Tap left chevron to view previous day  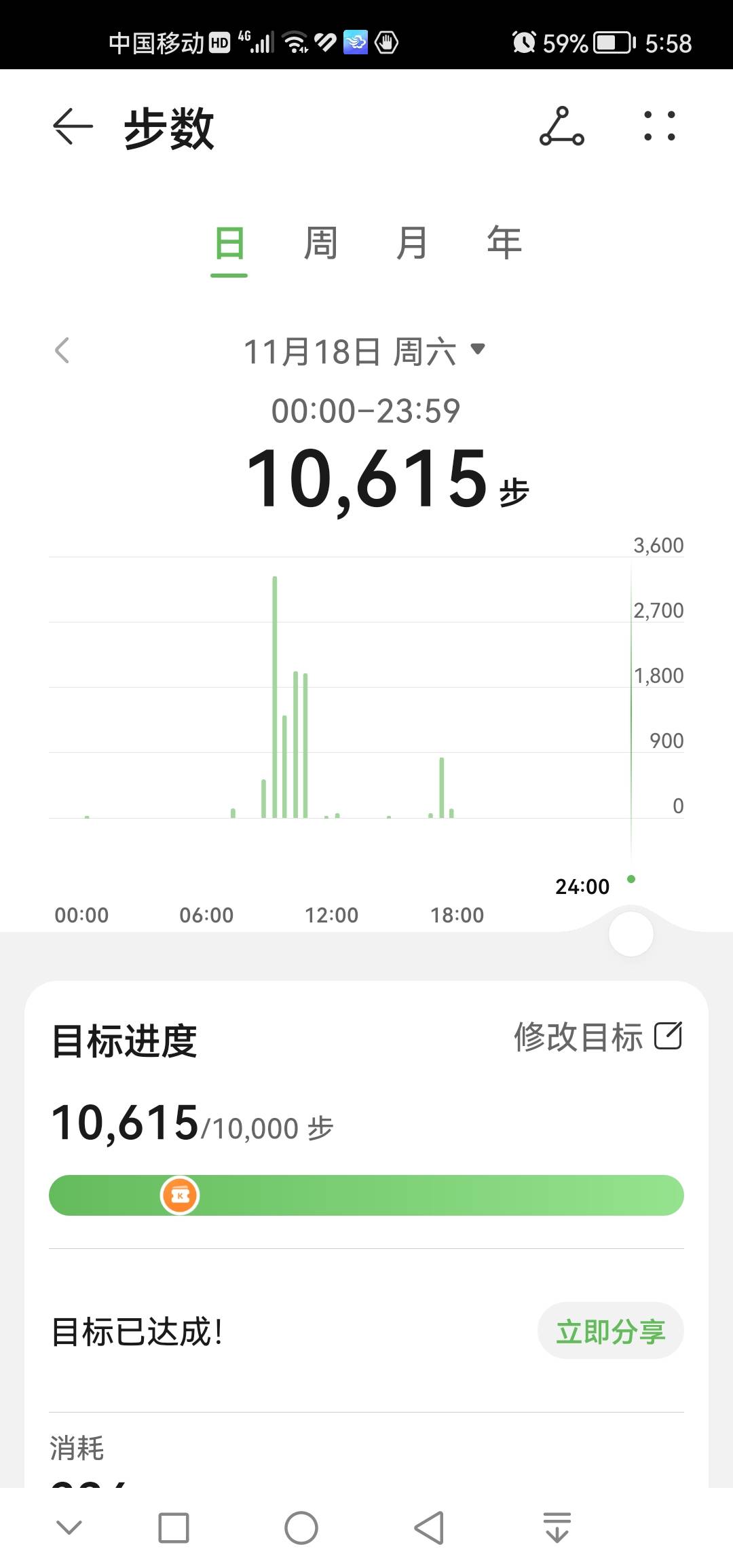click(62, 350)
